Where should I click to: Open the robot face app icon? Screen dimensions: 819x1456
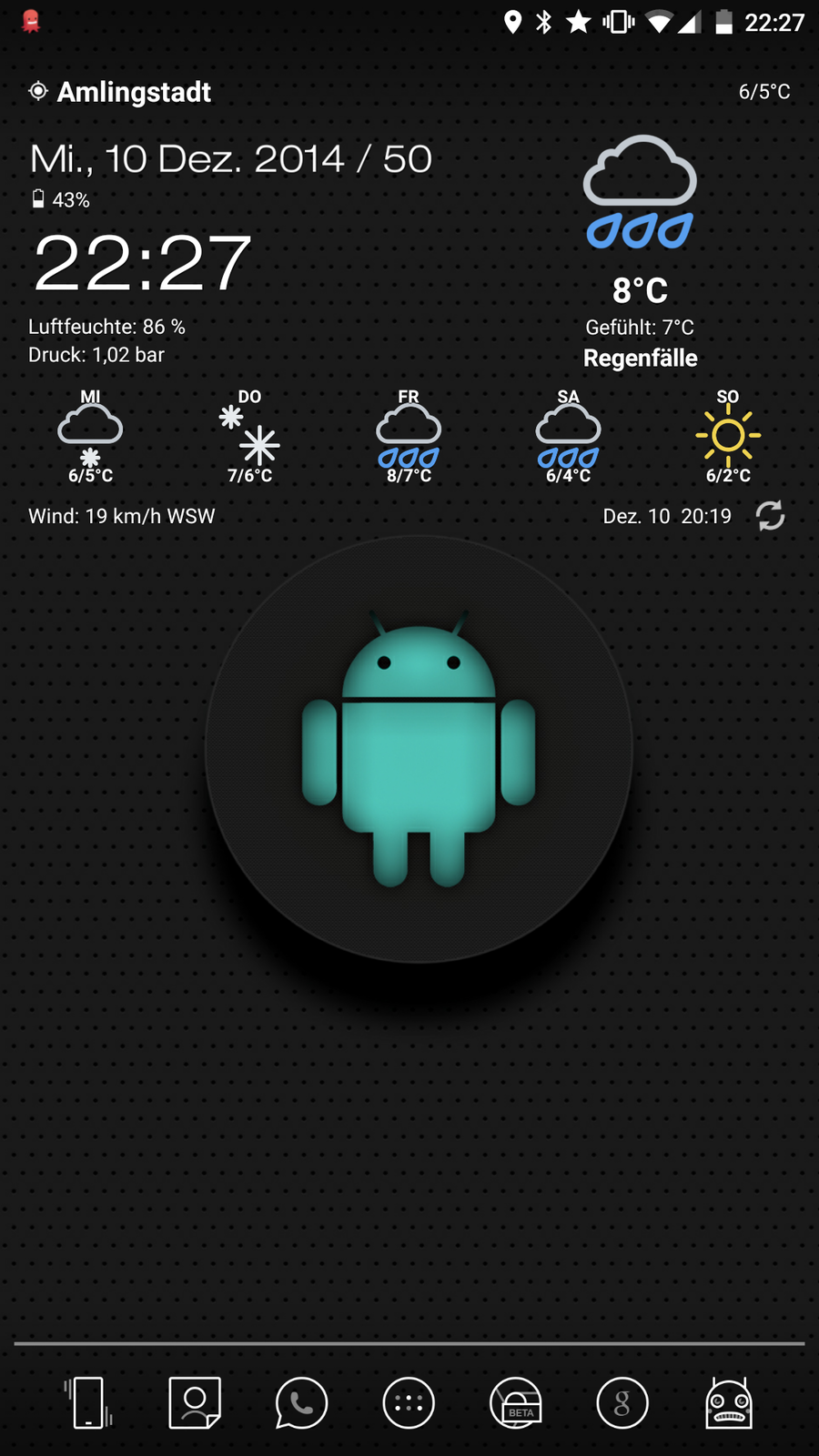[x=729, y=1402]
